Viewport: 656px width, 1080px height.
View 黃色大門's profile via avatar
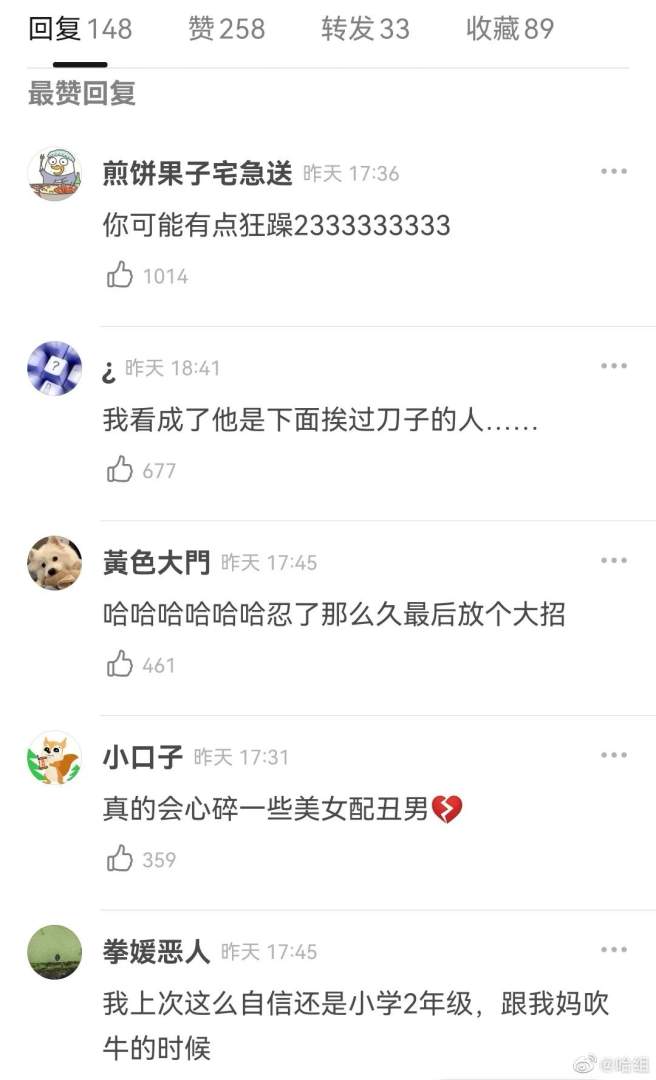tap(54, 563)
